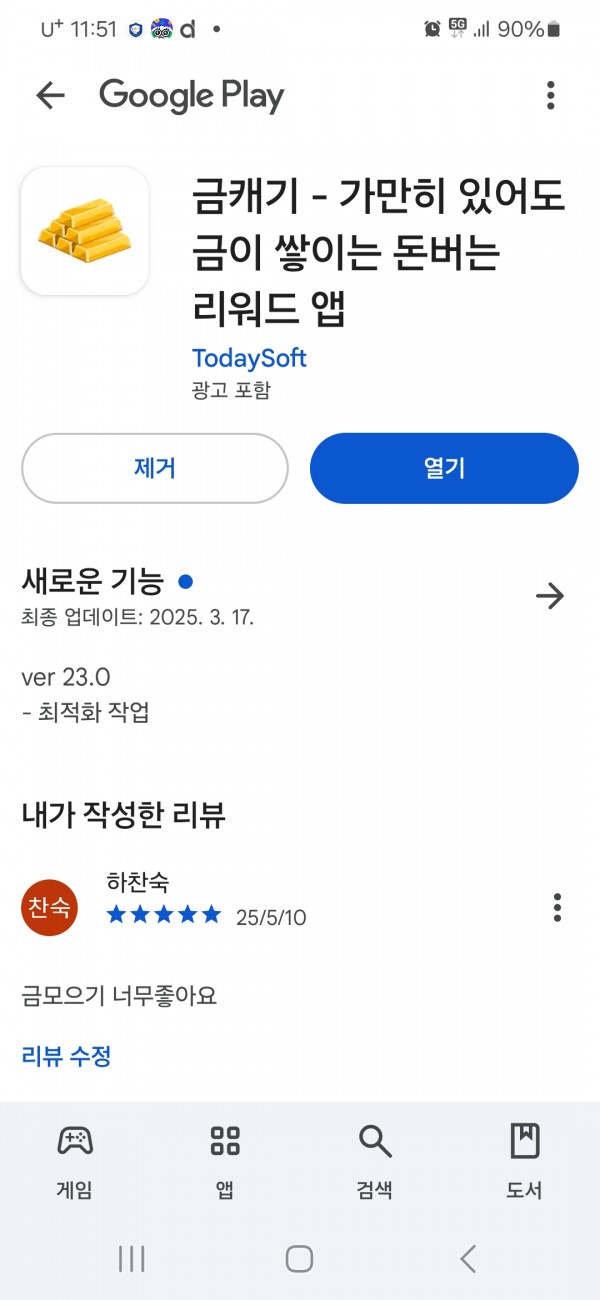Launch the app with the 열기 button
Viewport: 600px width, 1300px height.
[444, 468]
